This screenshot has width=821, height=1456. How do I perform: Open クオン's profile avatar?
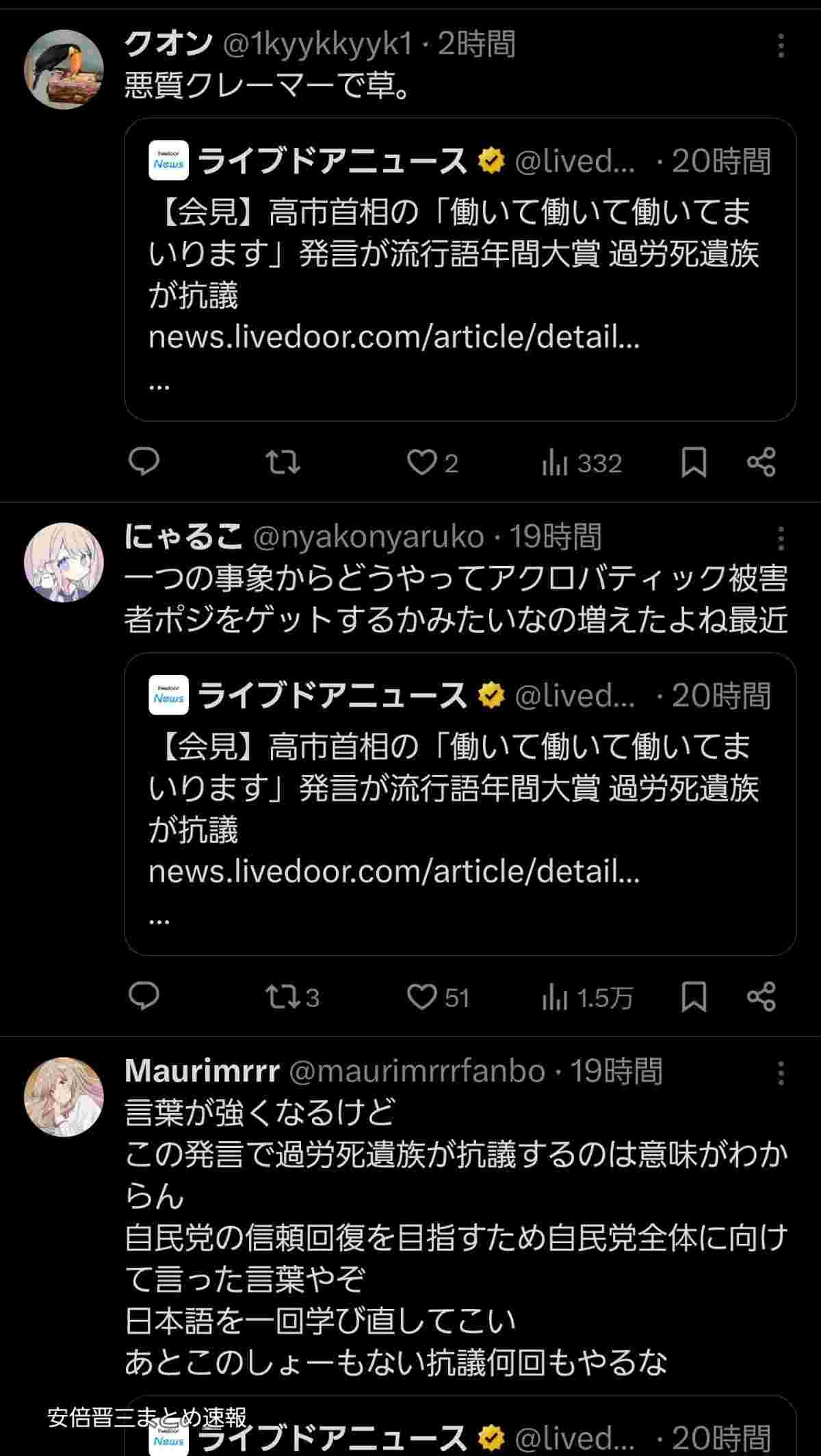[x=64, y=69]
